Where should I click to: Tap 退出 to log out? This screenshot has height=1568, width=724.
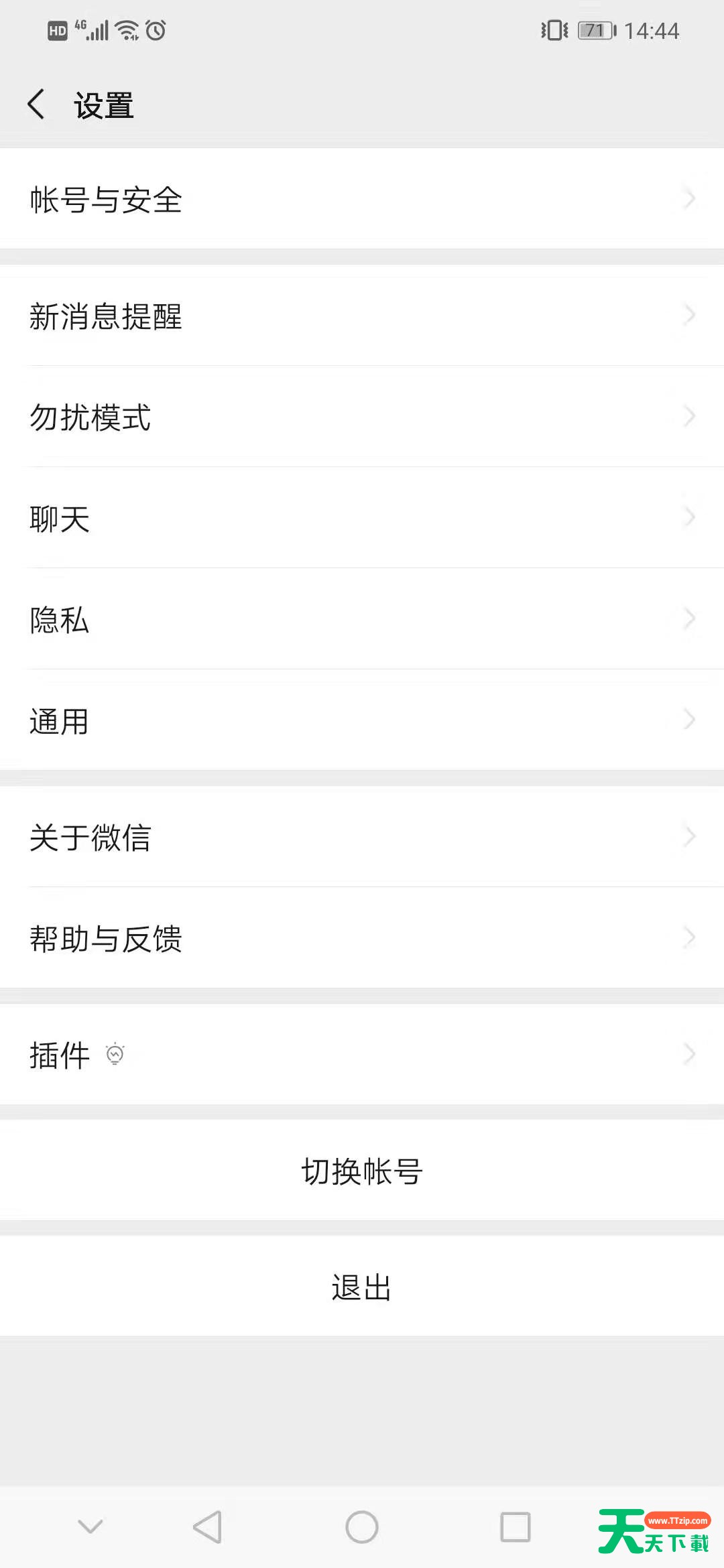pos(362,1287)
